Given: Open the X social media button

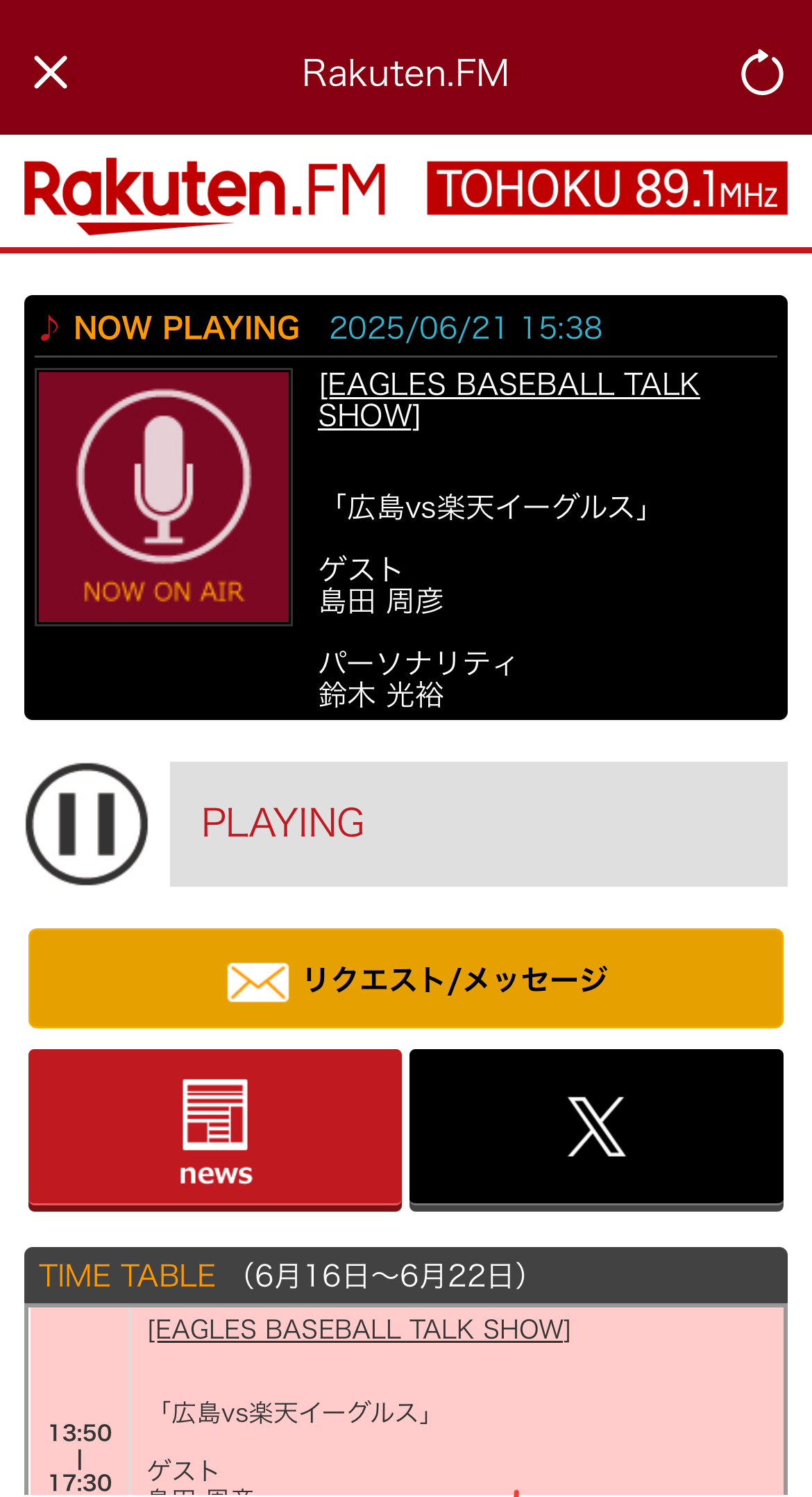Looking at the screenshot, I should [596, 1130].
